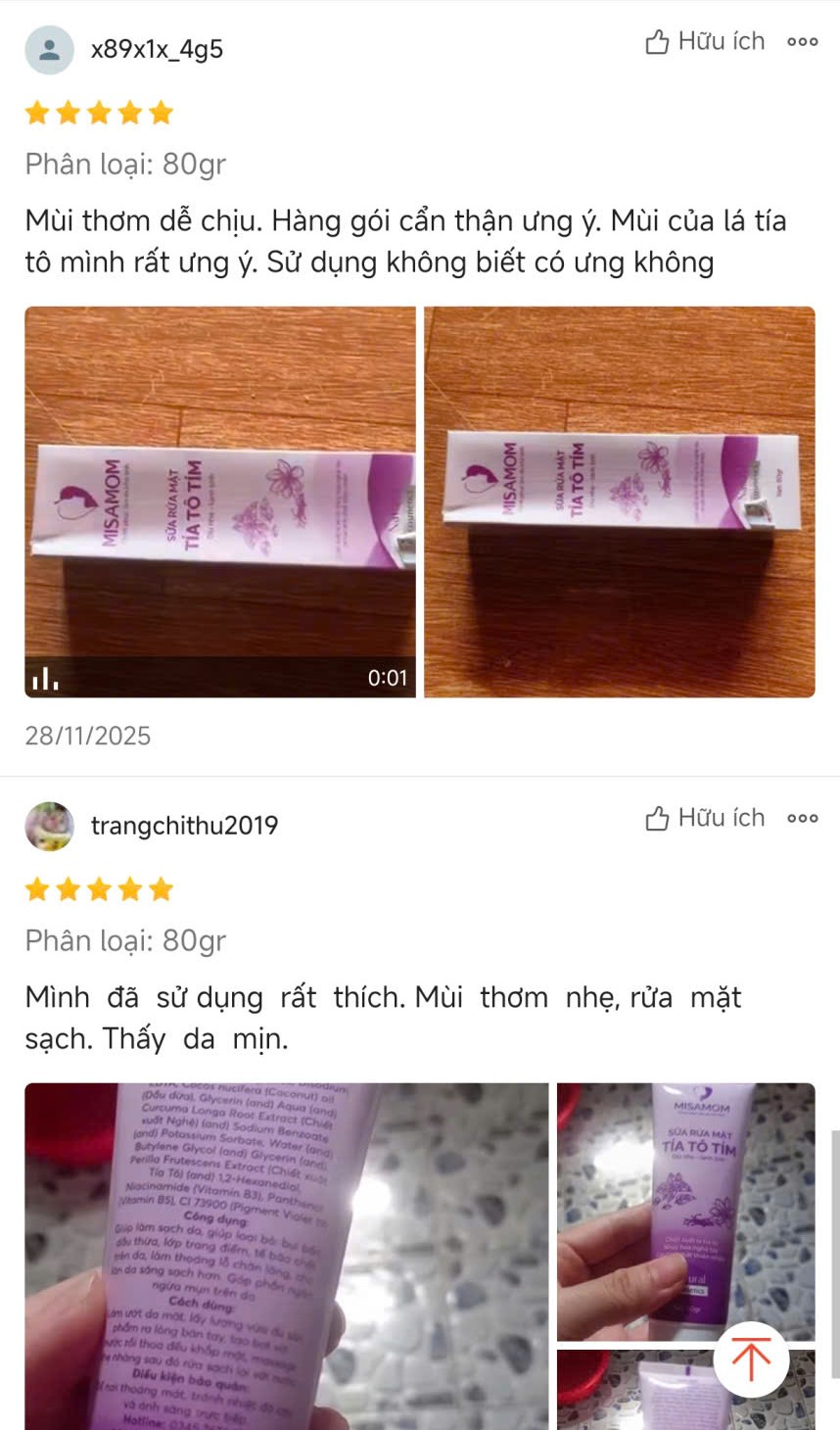
Task: Open x89x1x_4g5's profile avatar
Action: (x=49, y=50)
